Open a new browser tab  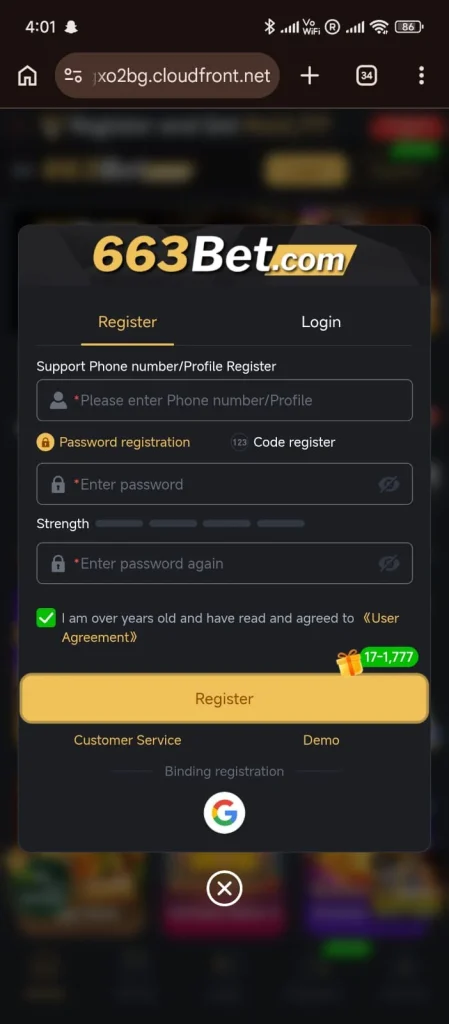click(x=309, y=76)
